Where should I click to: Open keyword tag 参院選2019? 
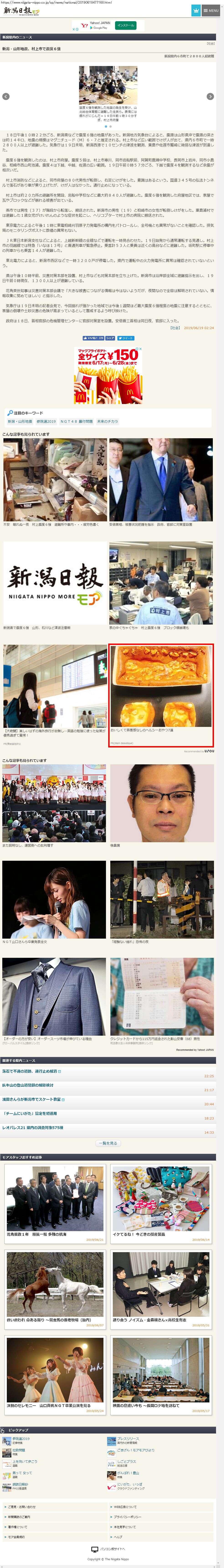click(46, 421)
